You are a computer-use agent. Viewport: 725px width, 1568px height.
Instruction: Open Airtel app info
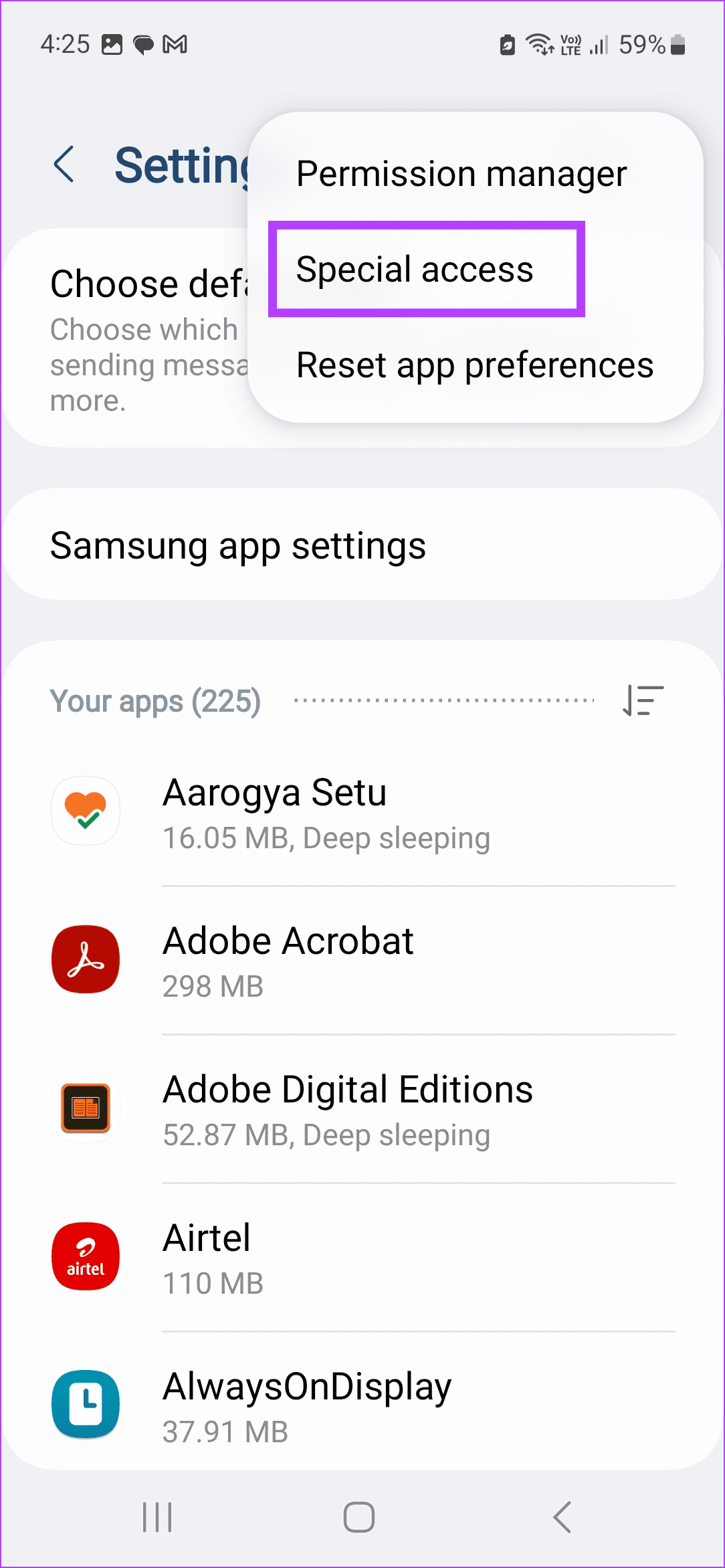coord(361,1258)
